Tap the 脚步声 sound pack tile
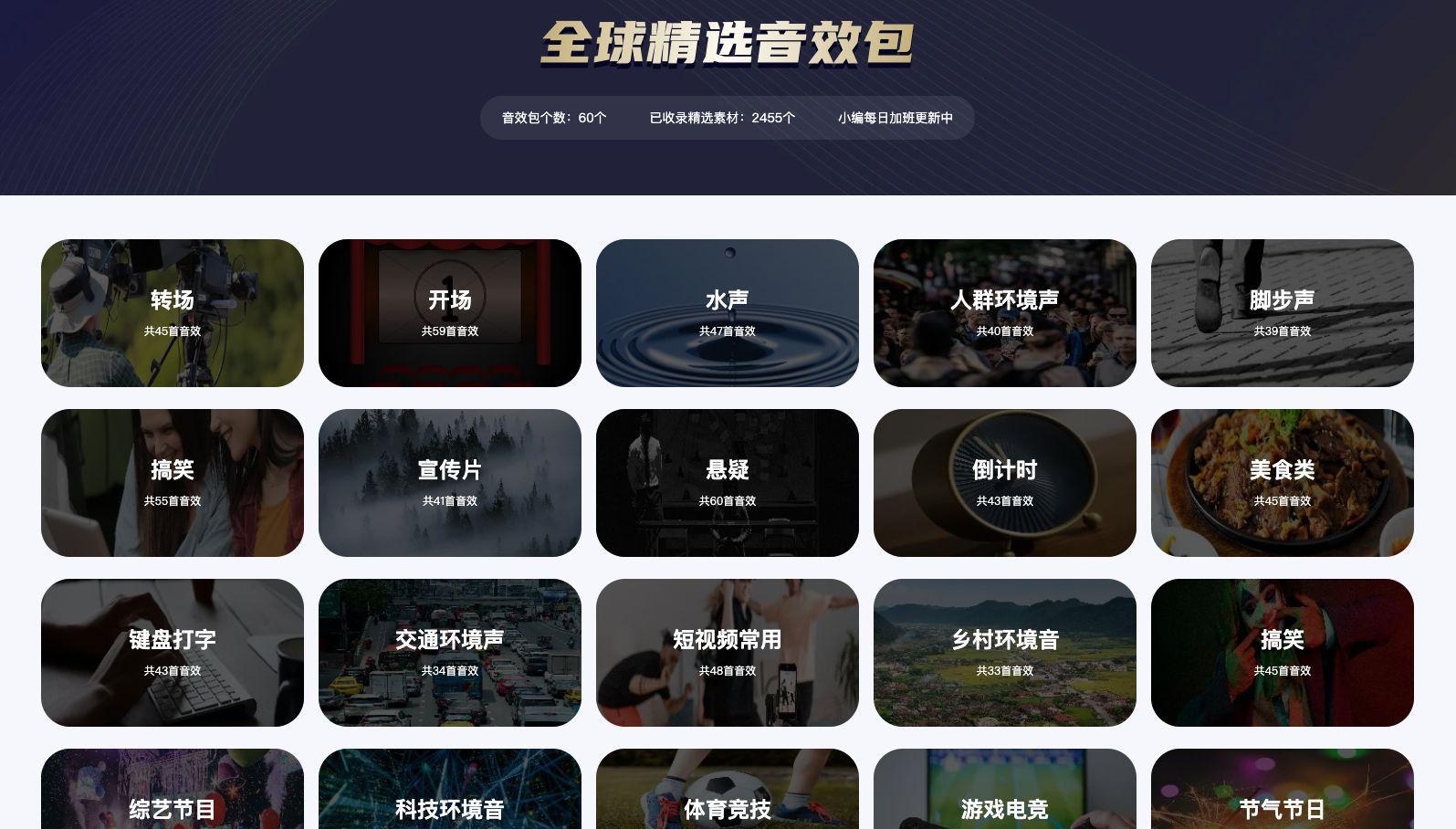This screenshot has width=1456, height=829. (x=1282, y=312)
